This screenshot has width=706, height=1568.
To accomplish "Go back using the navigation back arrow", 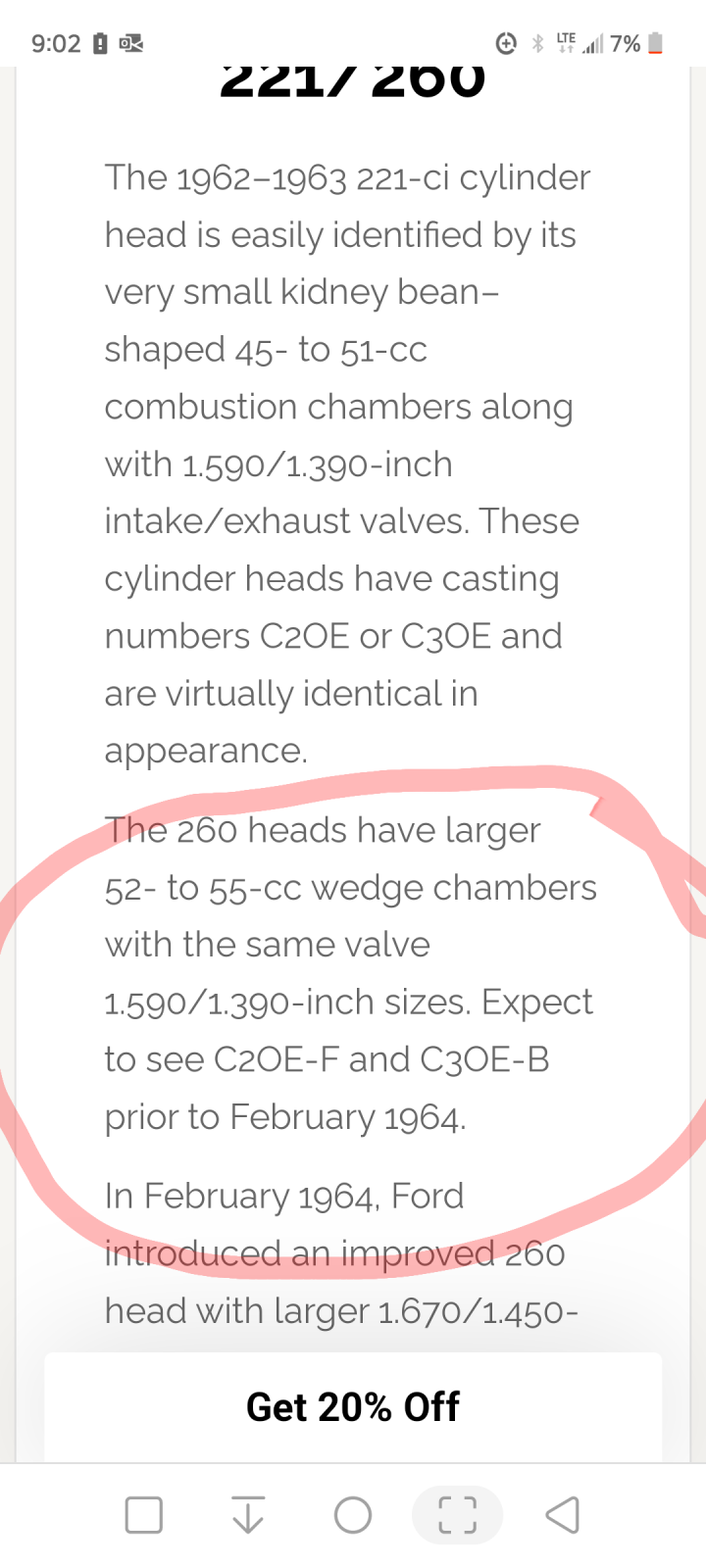I will 562,1515.
